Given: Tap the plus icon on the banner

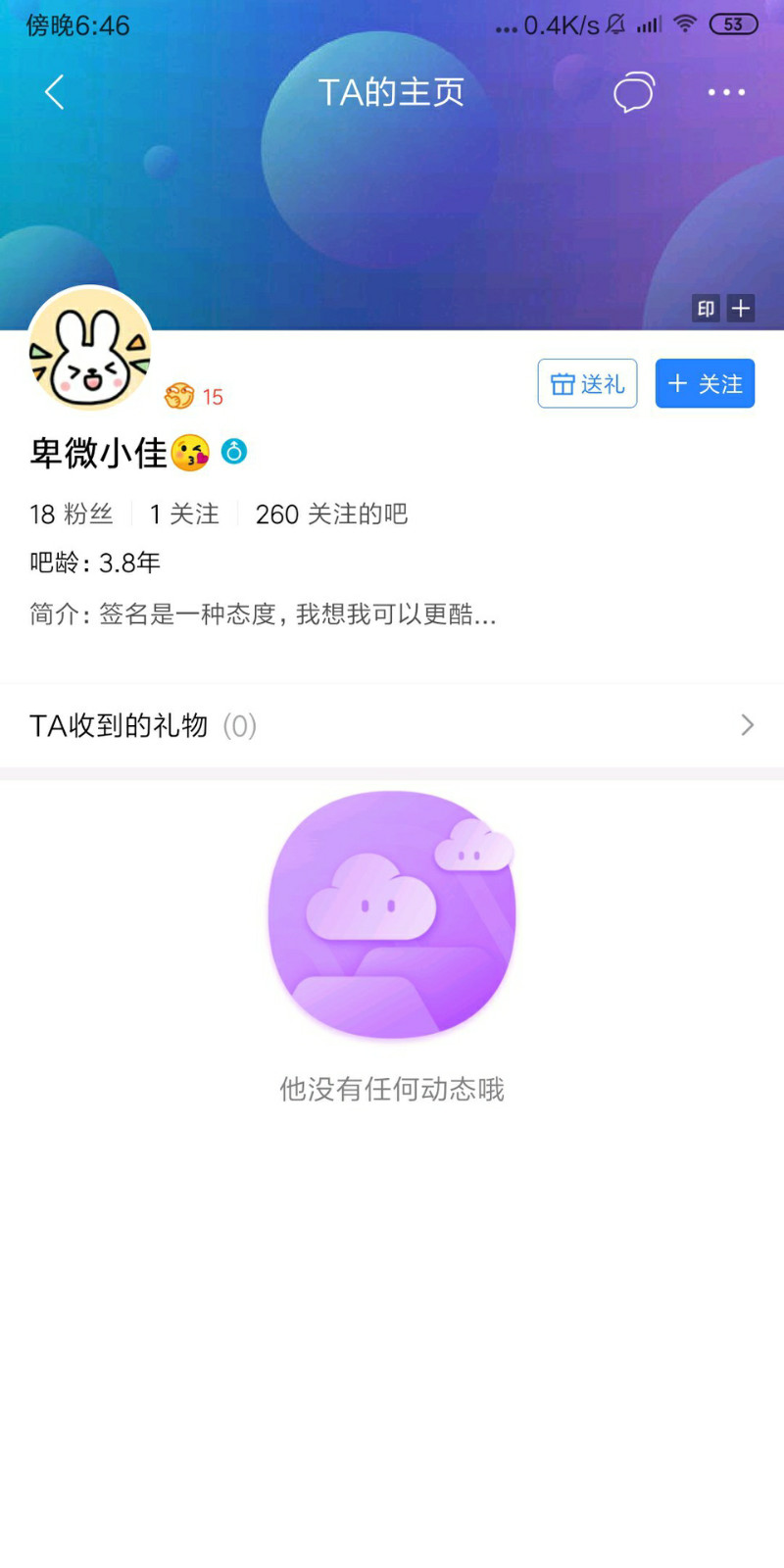Looking at the screenshot, I should click(741, 309).
